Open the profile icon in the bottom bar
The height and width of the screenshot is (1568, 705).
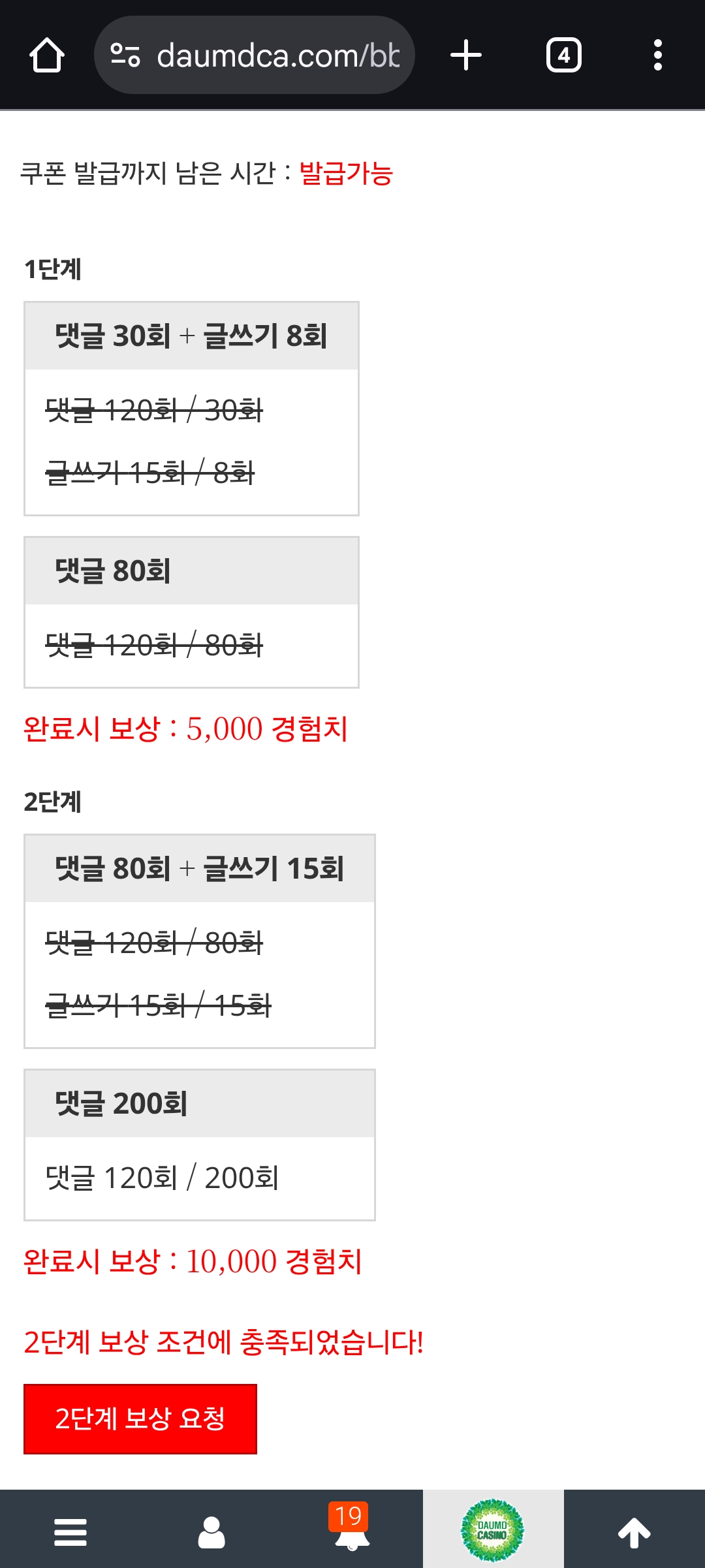tap(211, 1531)
